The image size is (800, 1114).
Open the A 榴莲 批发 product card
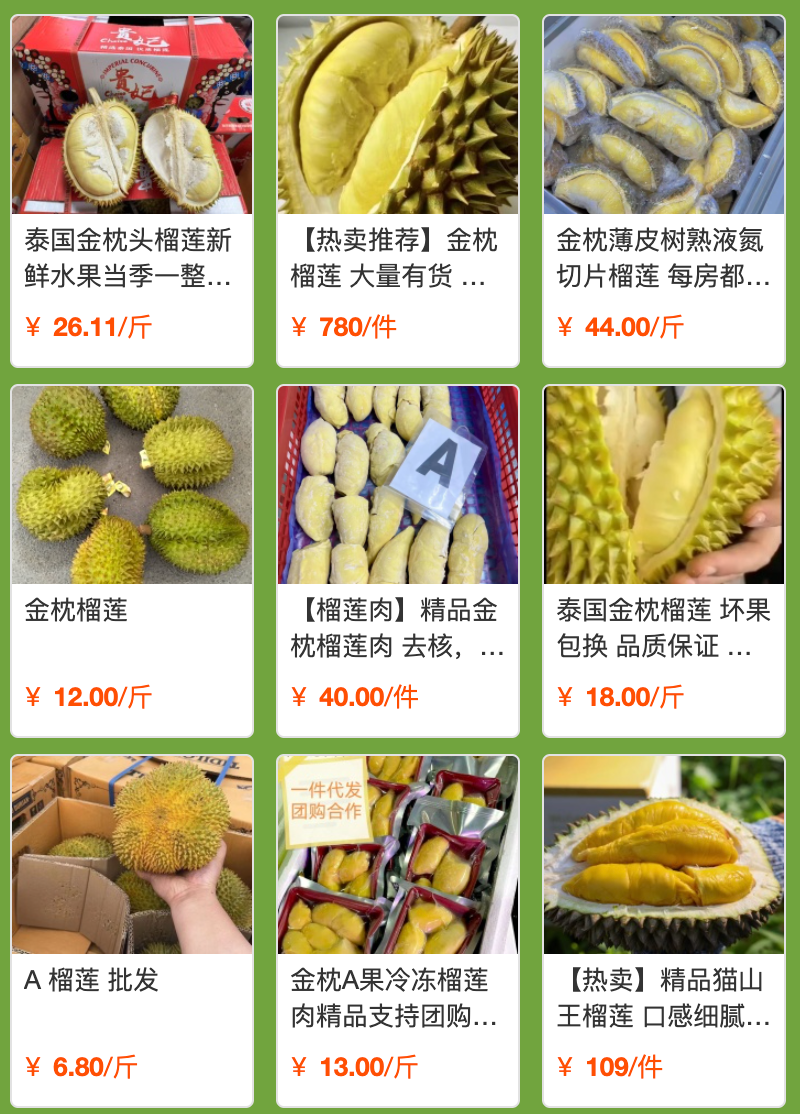[x=132, y=930]
